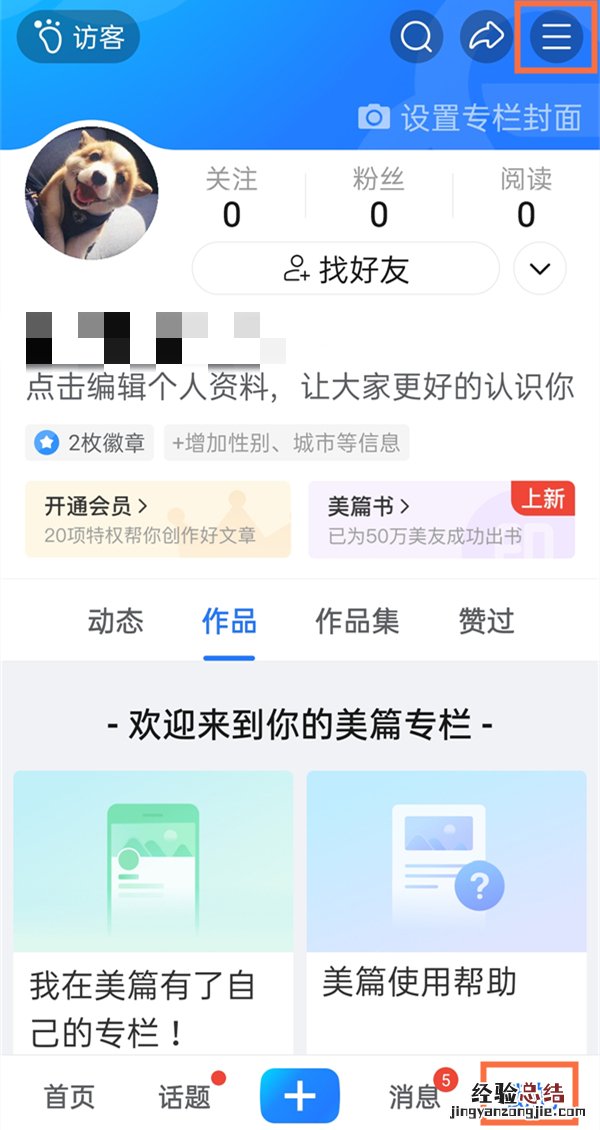Add gender and city info

[x=286, y=442]
